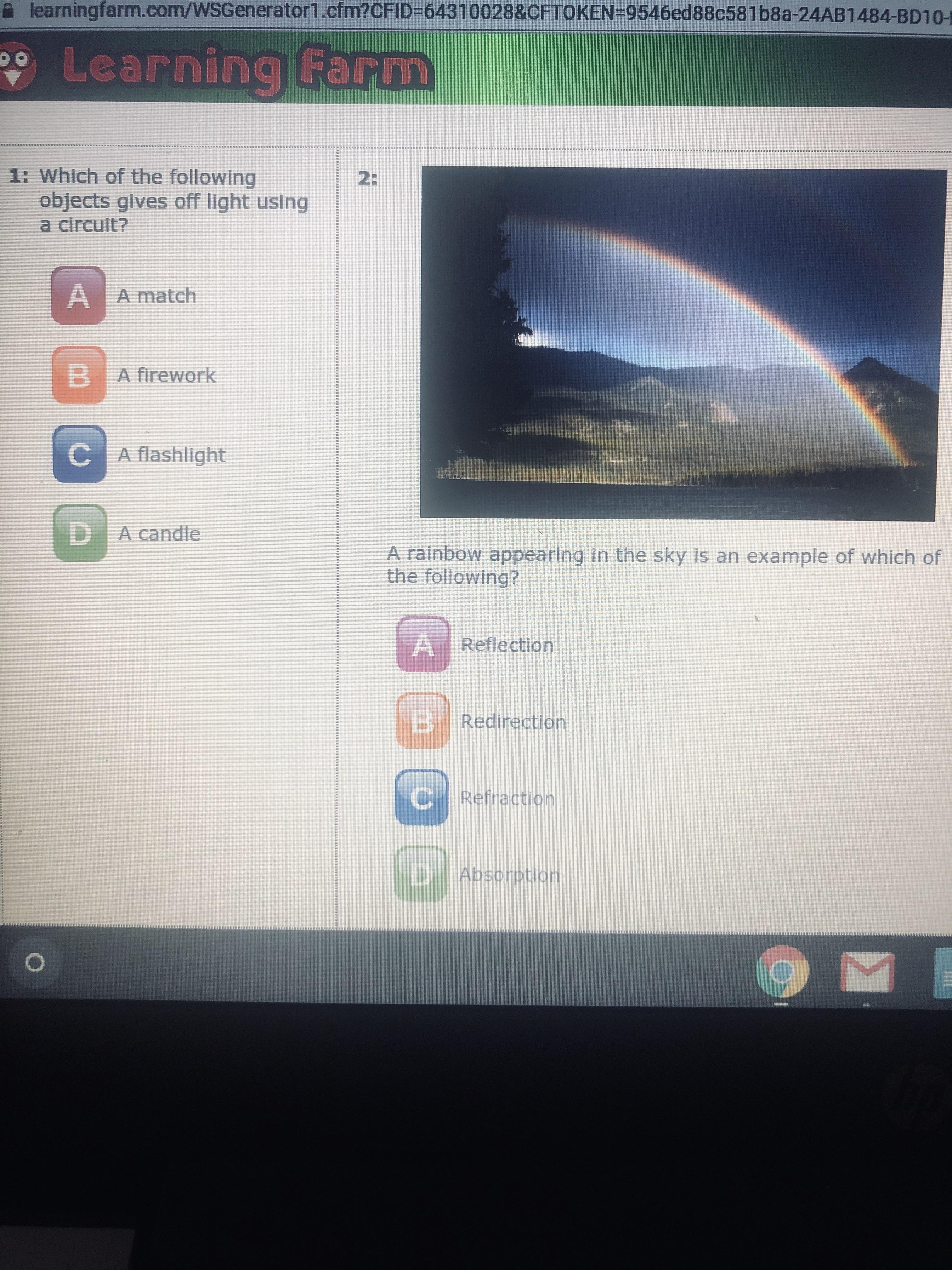The height and width of the screenshot is (1270, 952).
Task: Open Chrome from the shelf
Action: tap(782, 971)
